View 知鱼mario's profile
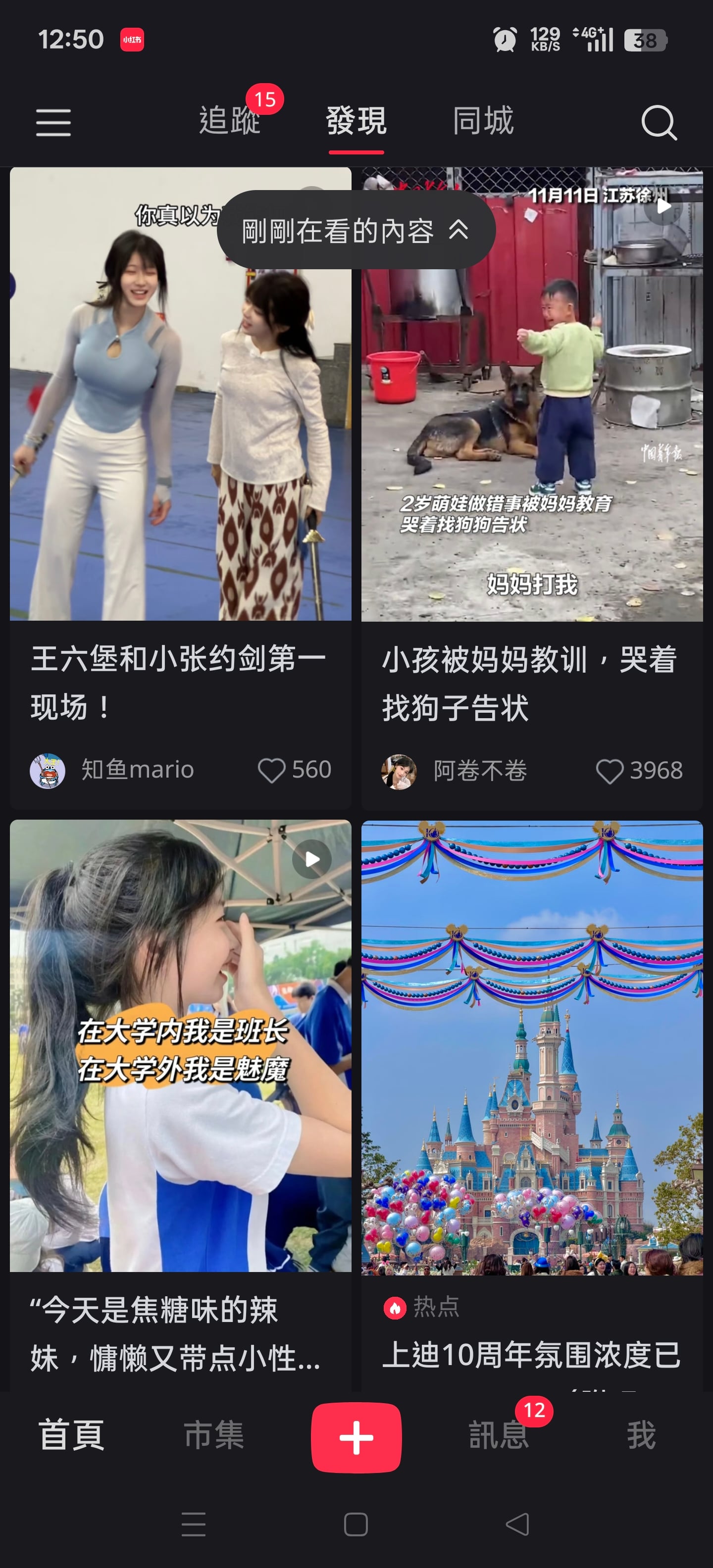713x1568 pixels. pos(48,771)
